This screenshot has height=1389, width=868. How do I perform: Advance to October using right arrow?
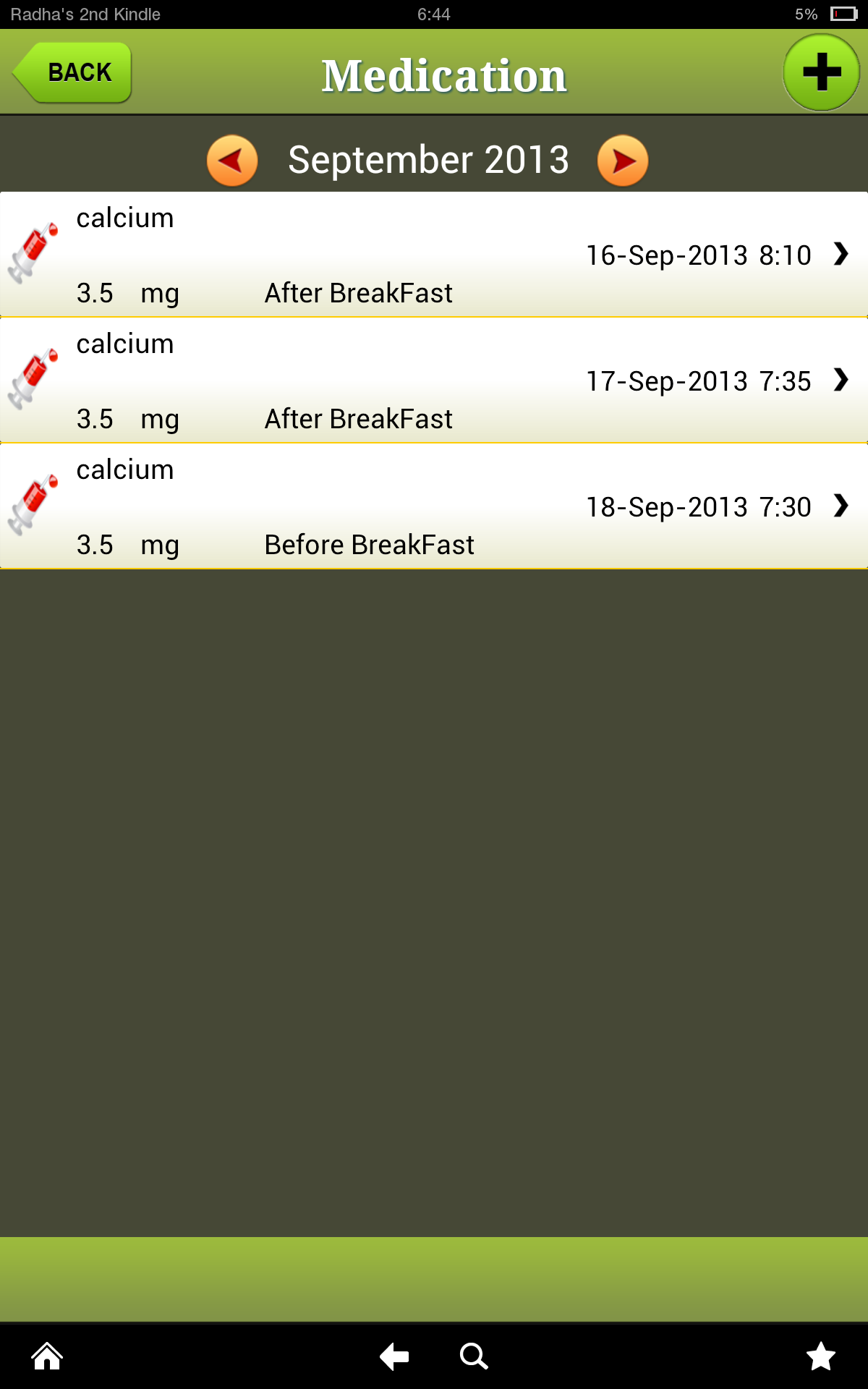pyautogui.click(x=622, y=160)
